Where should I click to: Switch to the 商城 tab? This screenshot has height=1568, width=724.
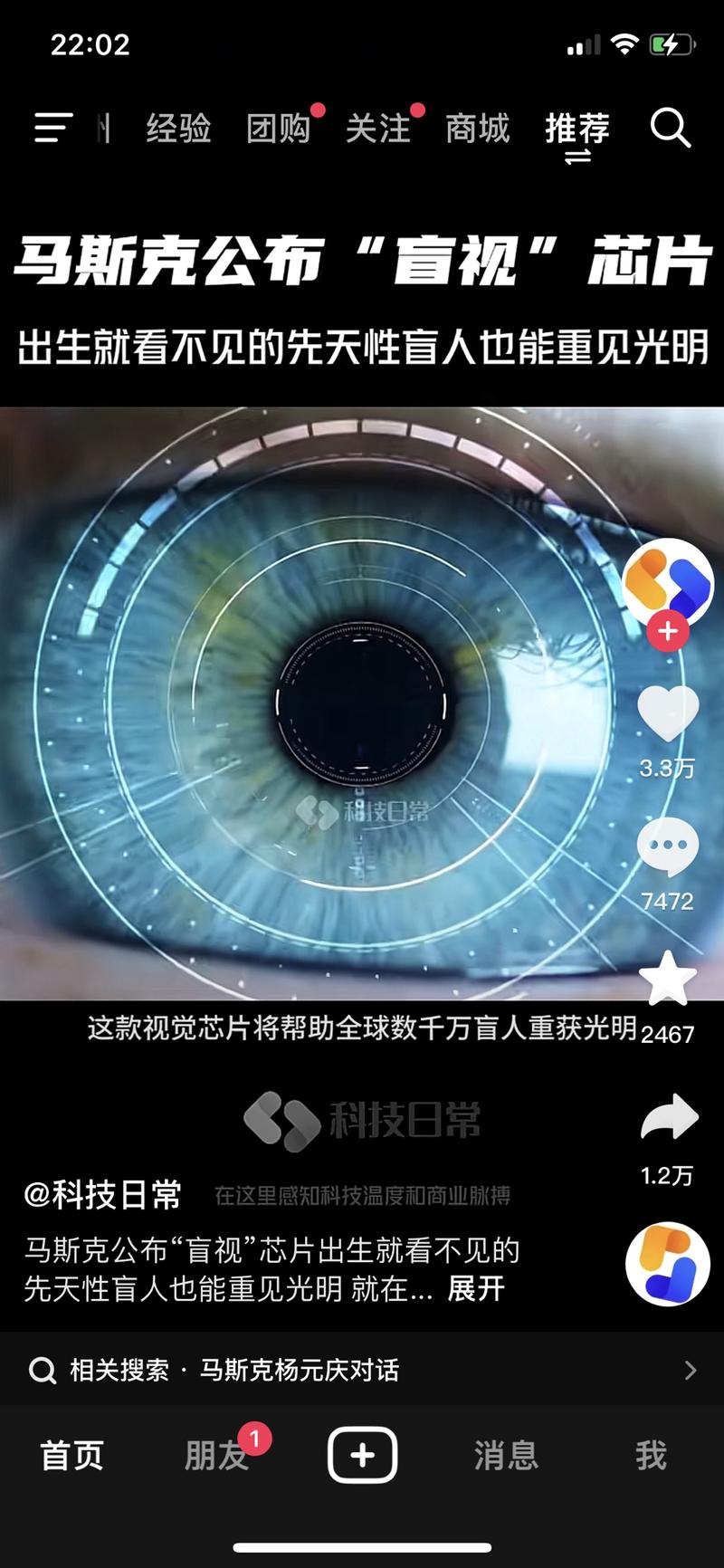pos(477,129)
